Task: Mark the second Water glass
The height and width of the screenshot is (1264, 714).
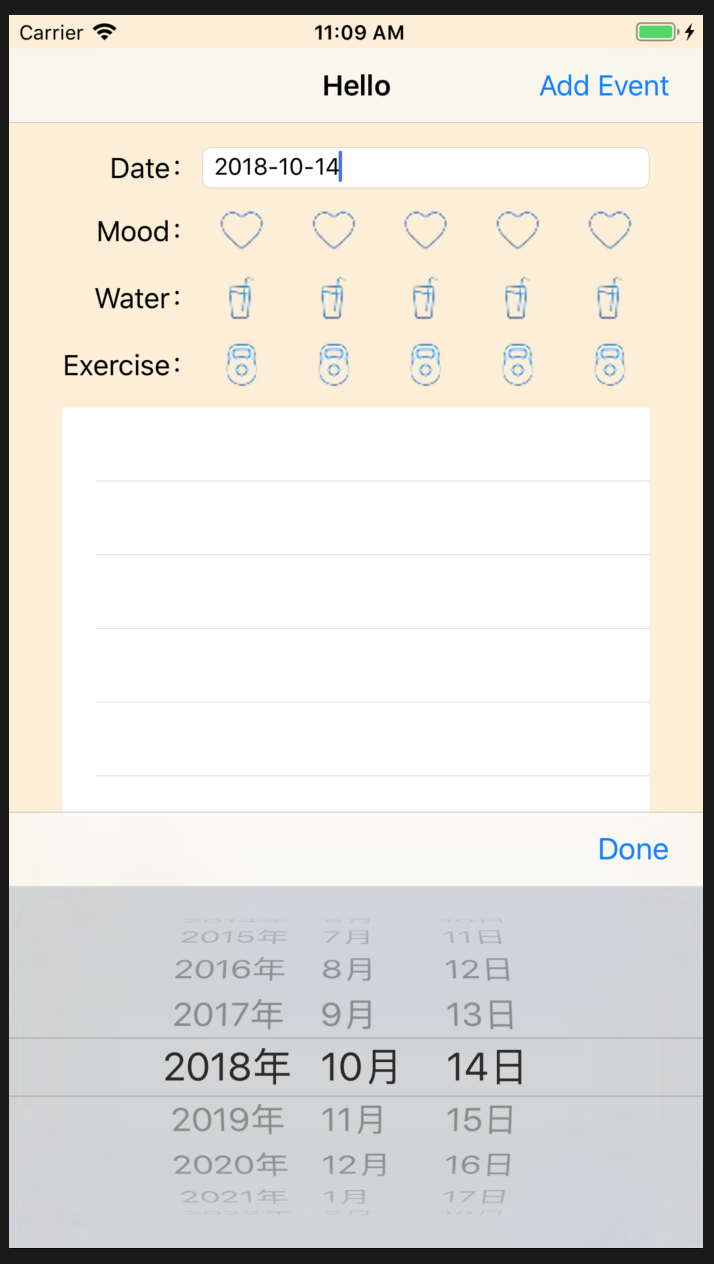Action: coord(333,298)
